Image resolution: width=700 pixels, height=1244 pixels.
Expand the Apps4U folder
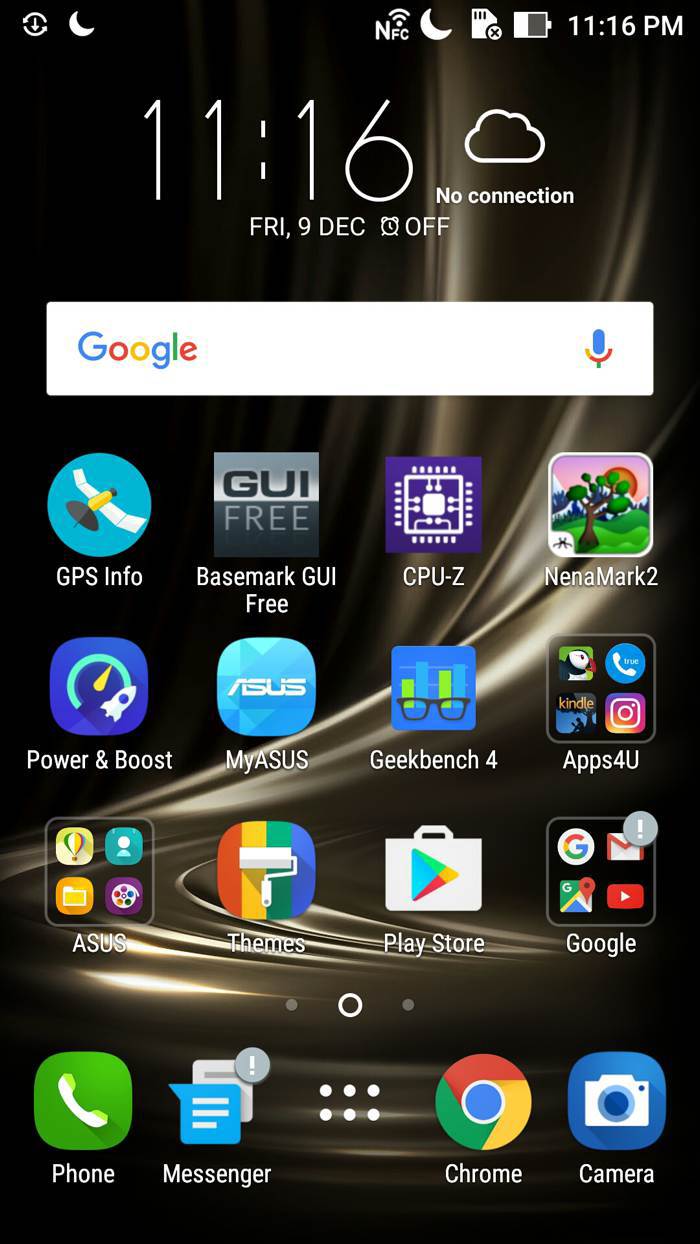click(600, 687)
